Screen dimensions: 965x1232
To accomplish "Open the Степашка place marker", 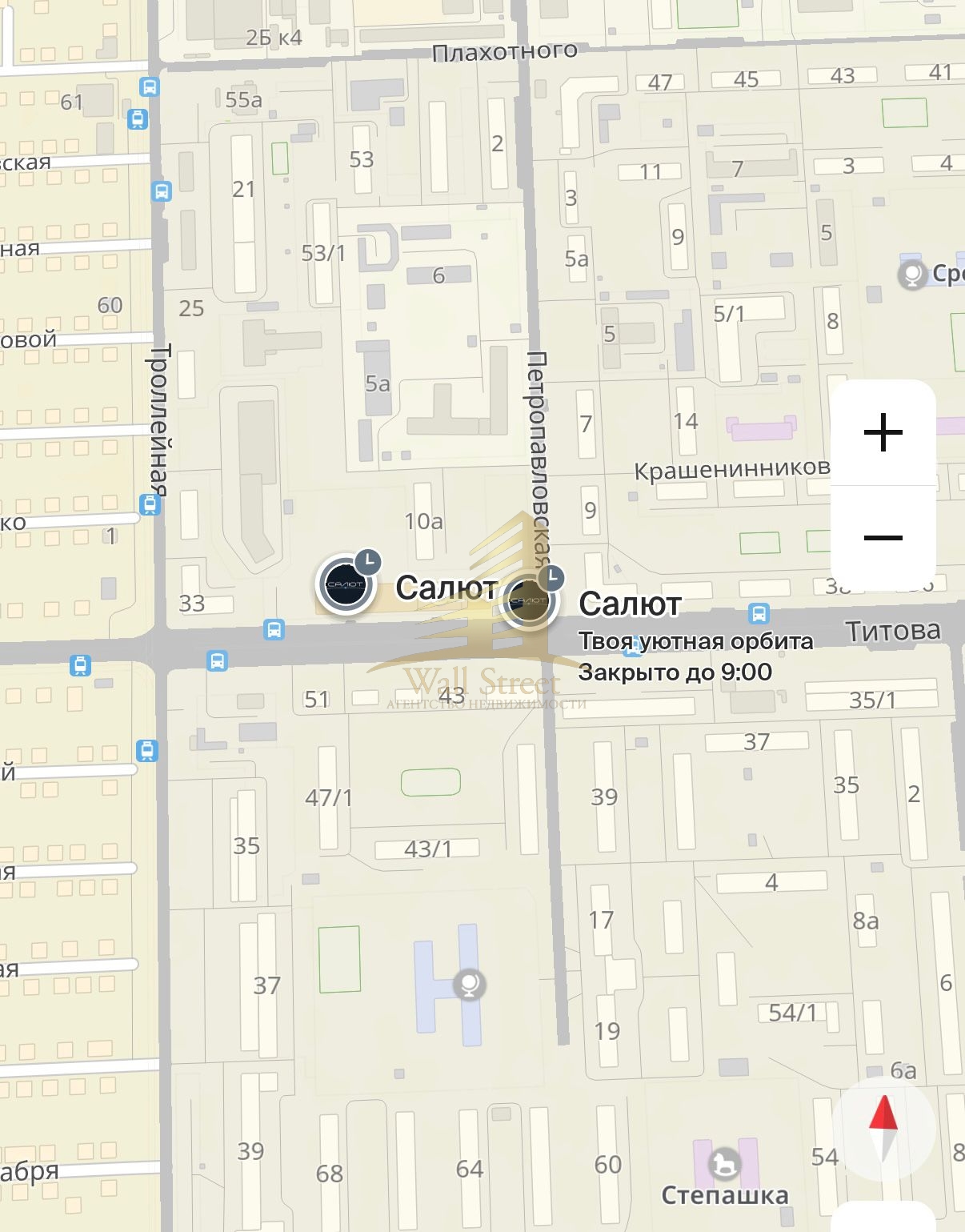I will (725, 1164).
